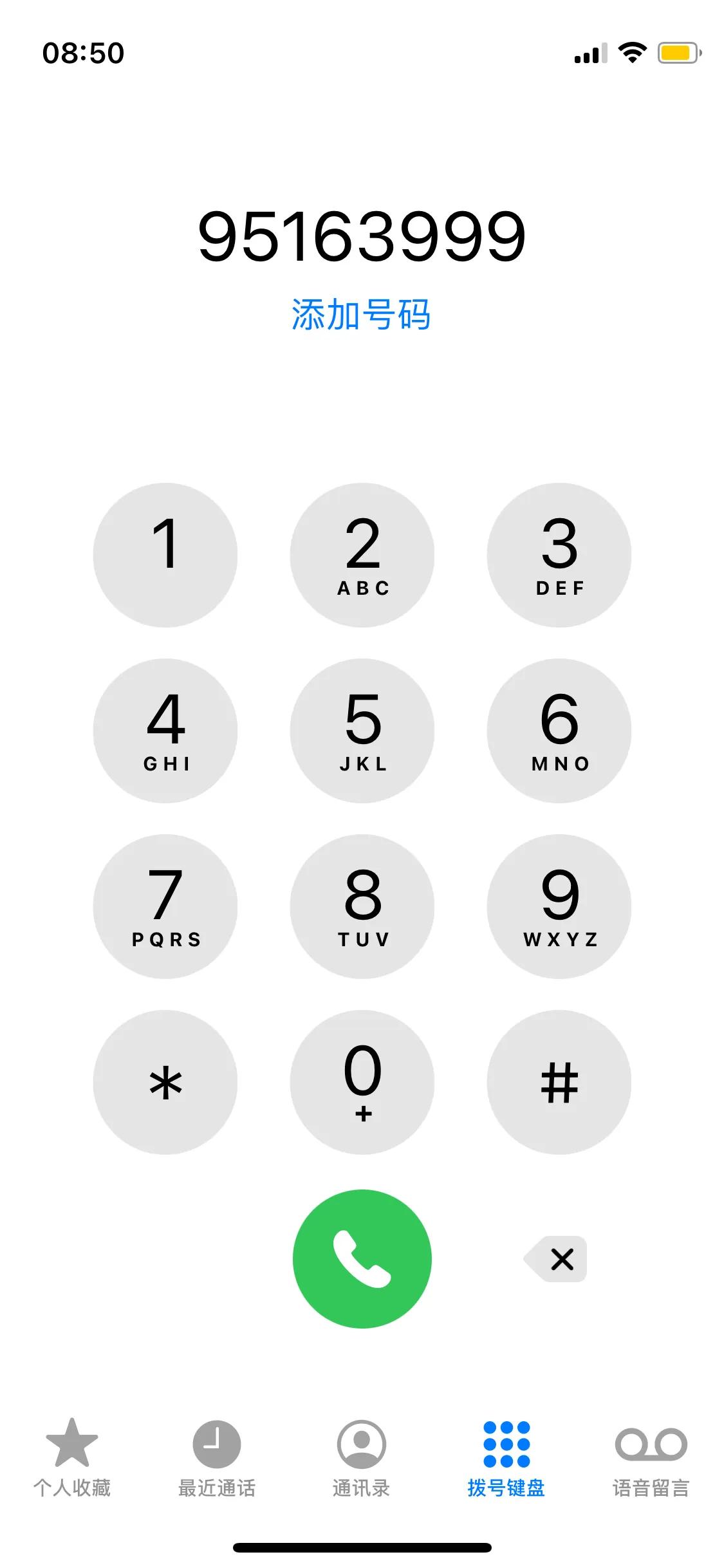This screenshot has height=1568, width=724.
Task: Tap the asterisk key
Action: (165, 1082)
